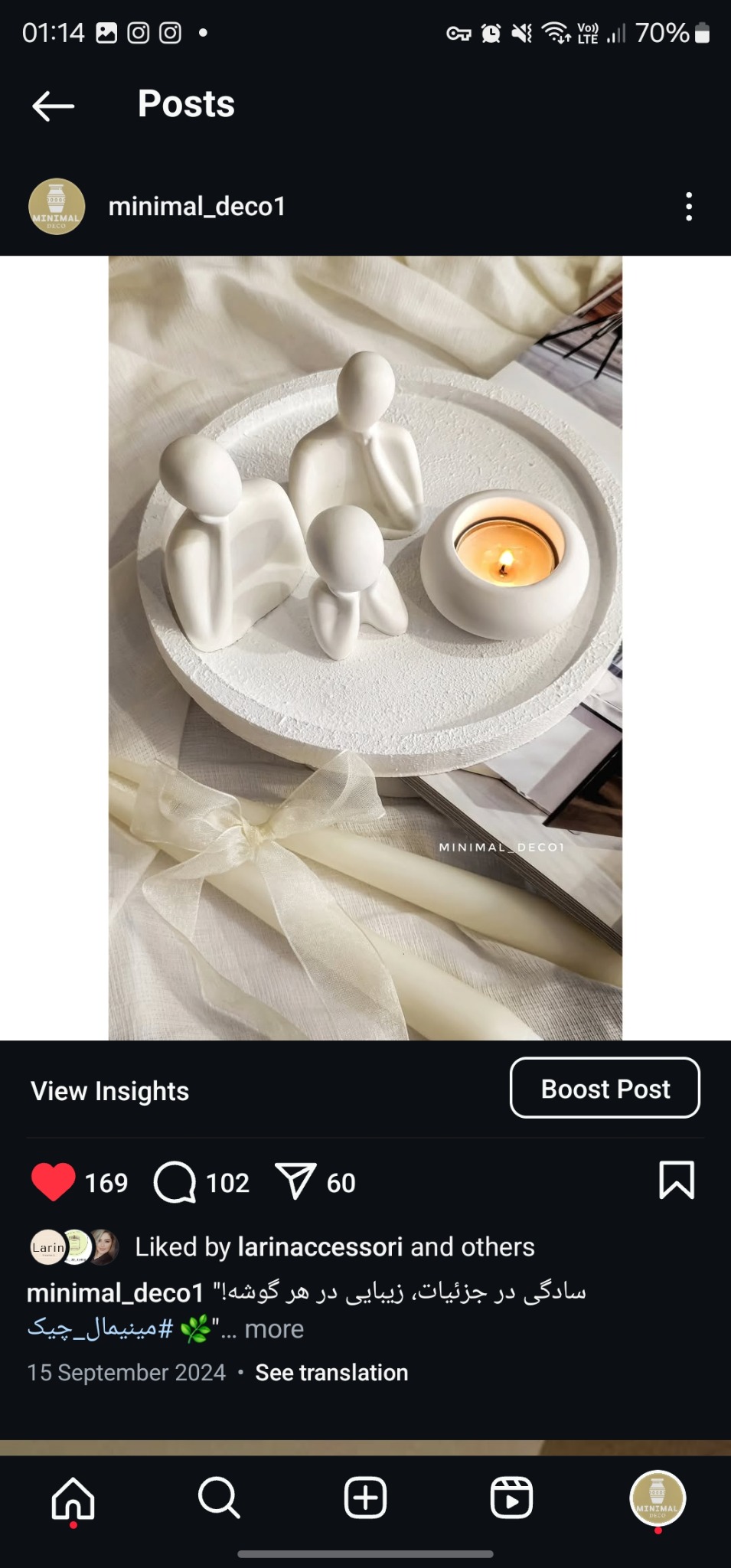Open the comments on this post
The width and height of the screenshot is (731, 1568).
coord(175,1182)
